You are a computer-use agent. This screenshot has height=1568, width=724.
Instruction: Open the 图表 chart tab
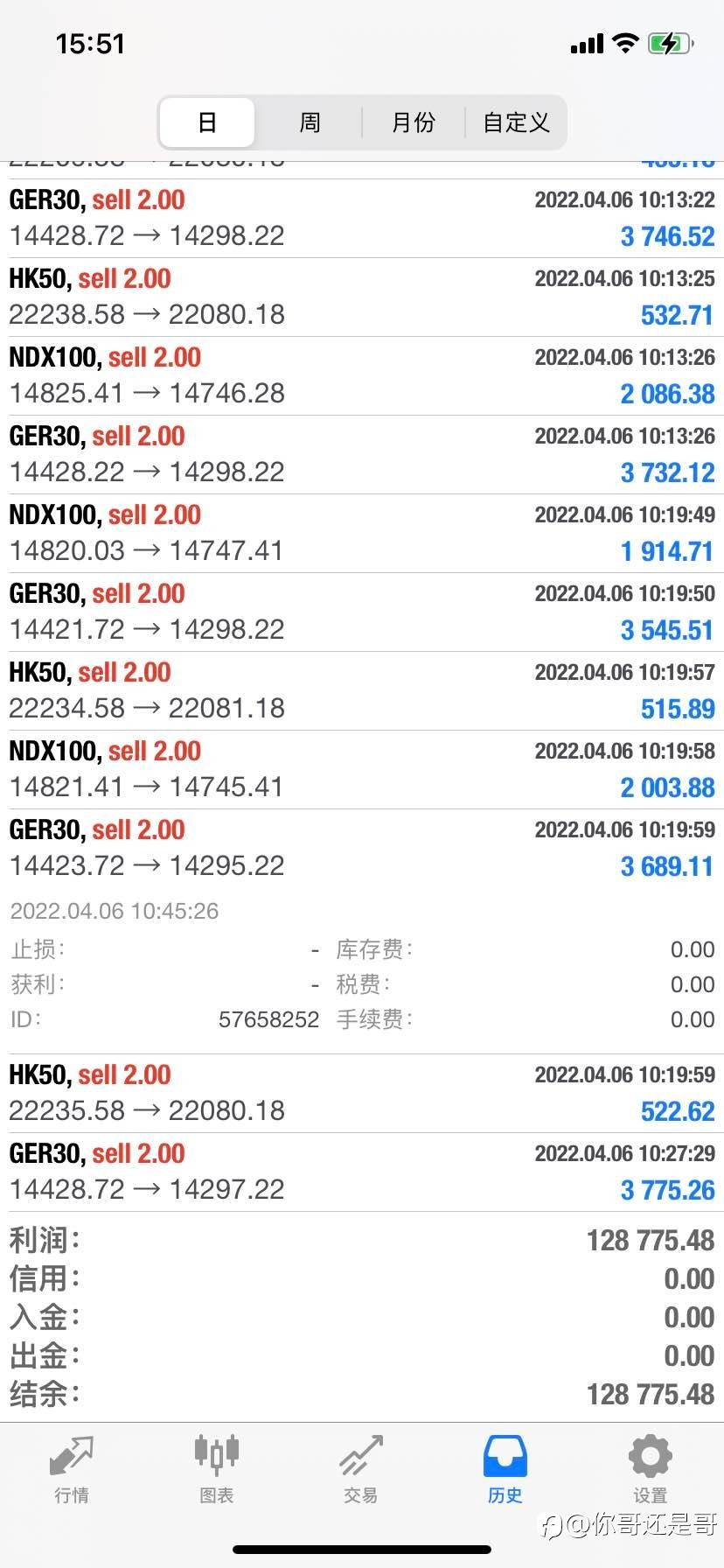pyautogui.click(x=216, y=1470)
